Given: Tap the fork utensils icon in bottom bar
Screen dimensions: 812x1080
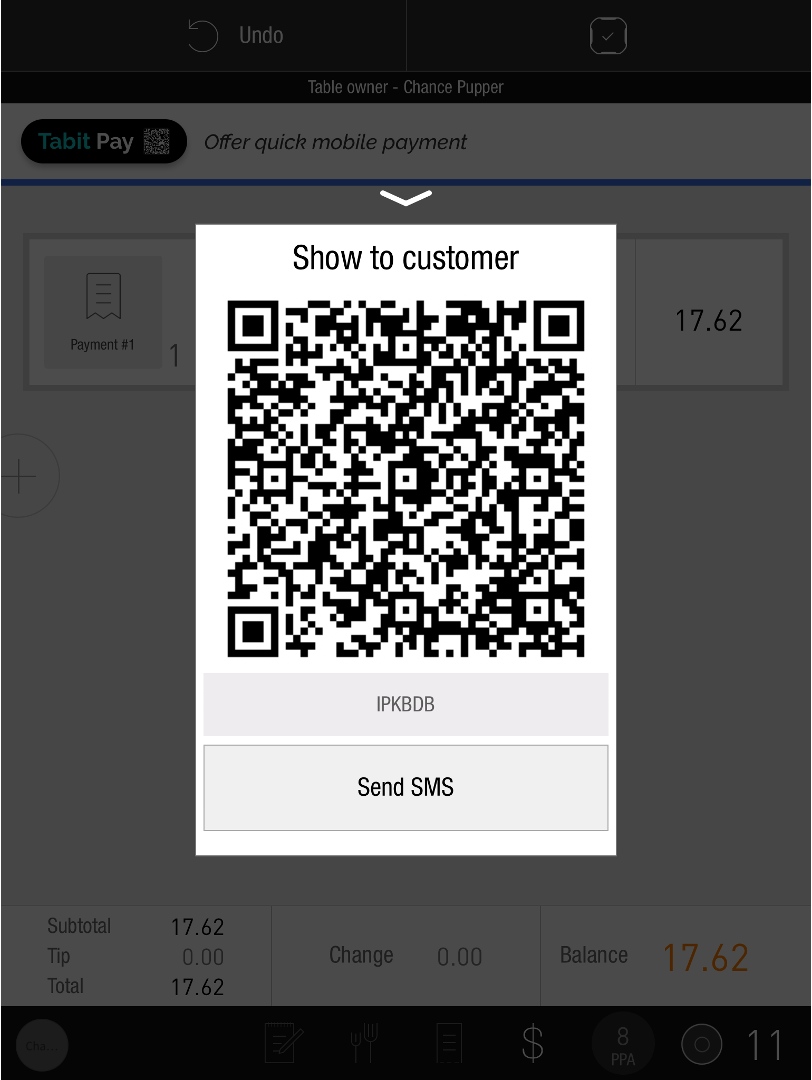Looking at the screenshot, I should pos(363,1042).
